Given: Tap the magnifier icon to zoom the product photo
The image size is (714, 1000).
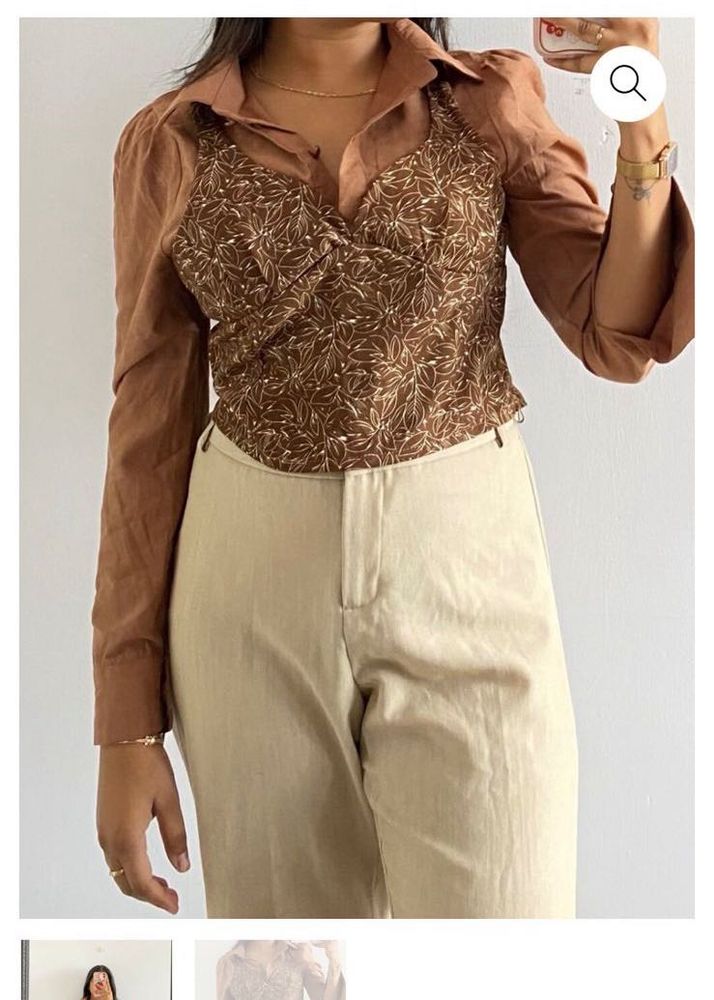Looking at the screenshot, I should (x=628, y=84).
